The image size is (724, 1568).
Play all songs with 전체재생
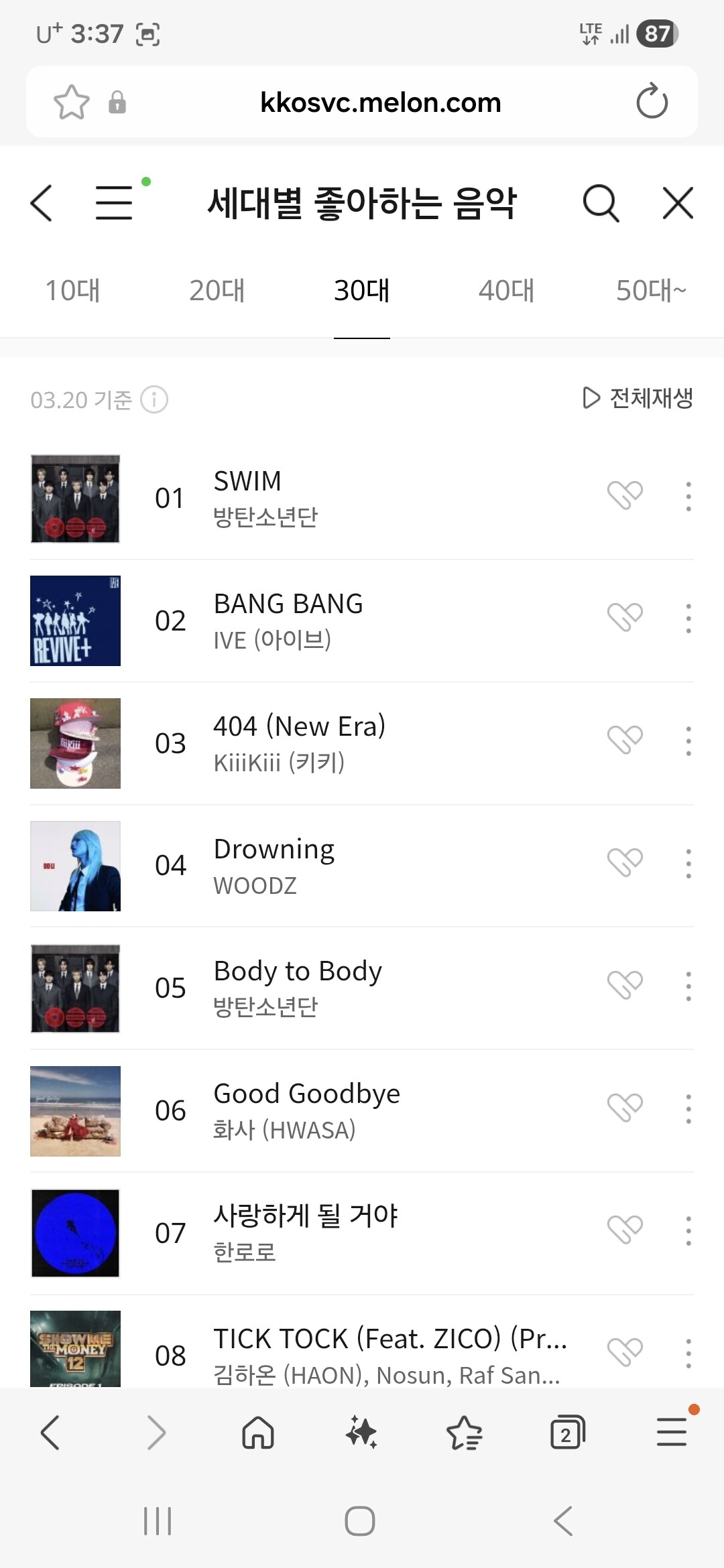pyautogui.click(x=638, y=398)
